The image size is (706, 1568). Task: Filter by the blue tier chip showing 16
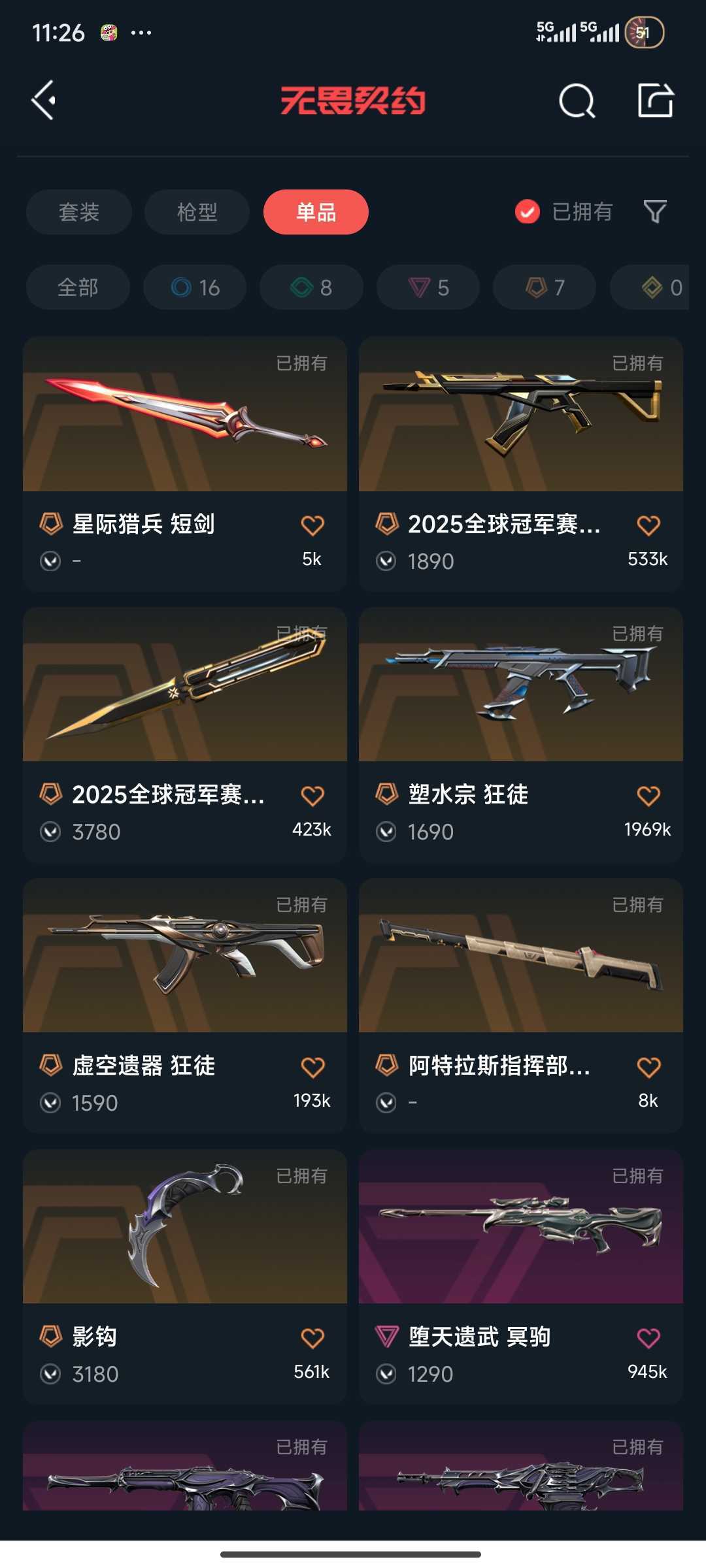[195, 287]
